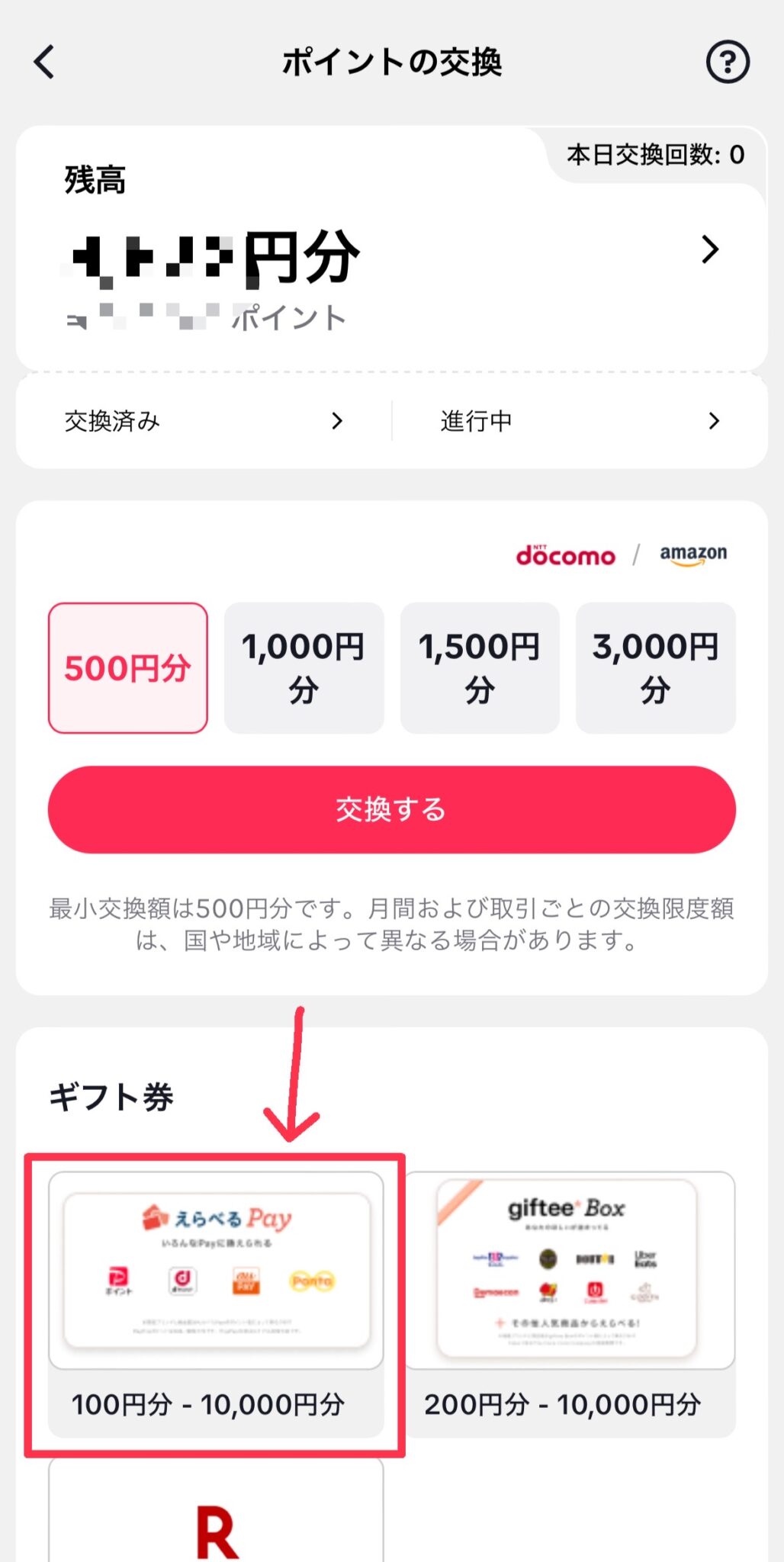Click the docomo logo above the amounts
784x1562 pixels.
[x=566, y=555]
